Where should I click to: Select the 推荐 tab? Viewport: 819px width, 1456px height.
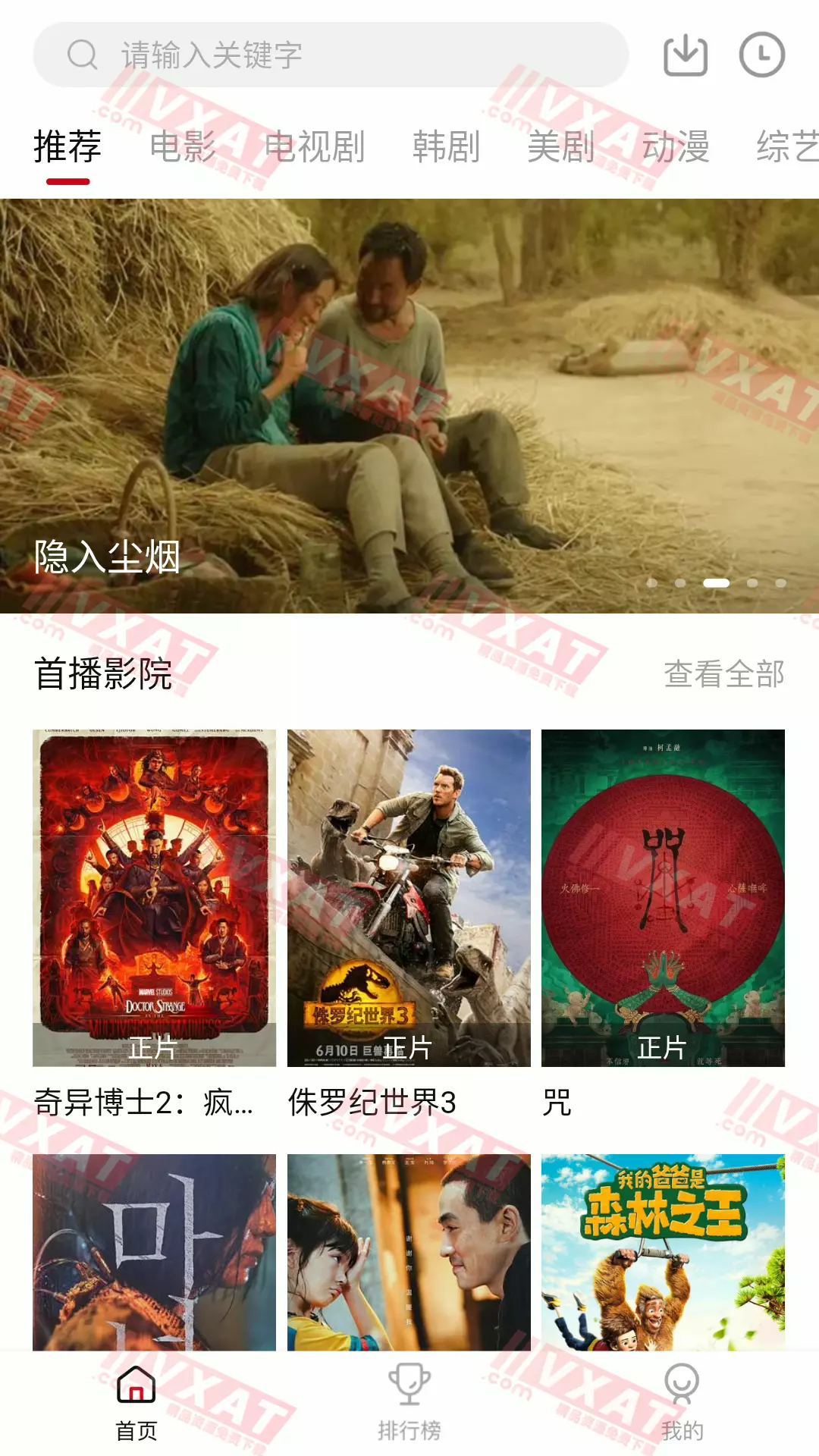click(67, 146)
